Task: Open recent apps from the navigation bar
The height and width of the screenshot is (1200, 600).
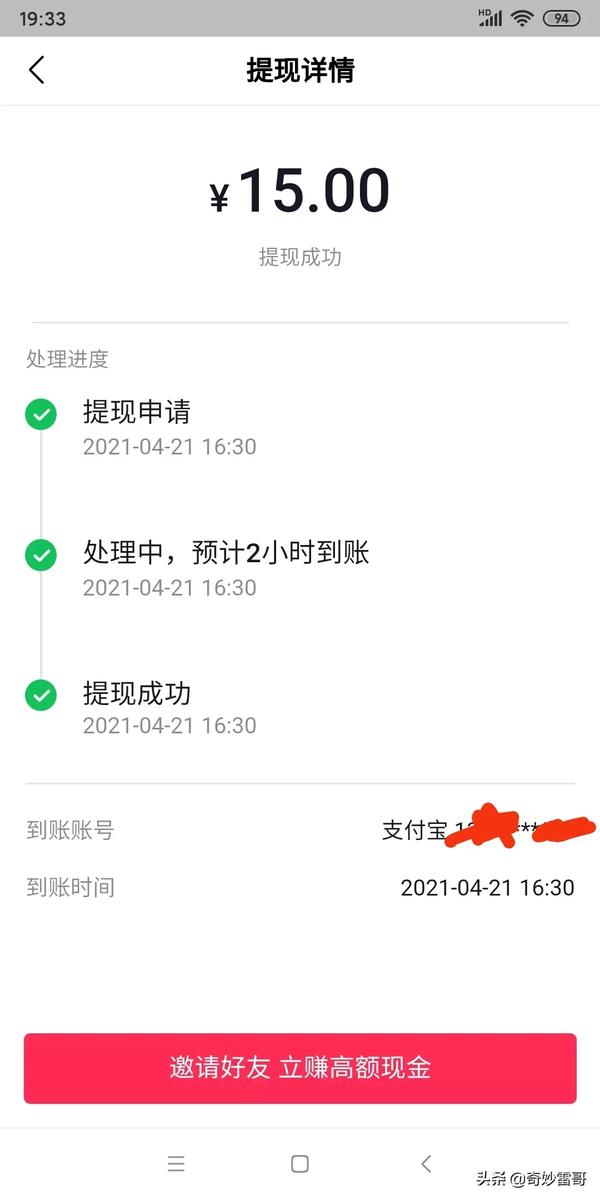Action: tap(176, 1163)
